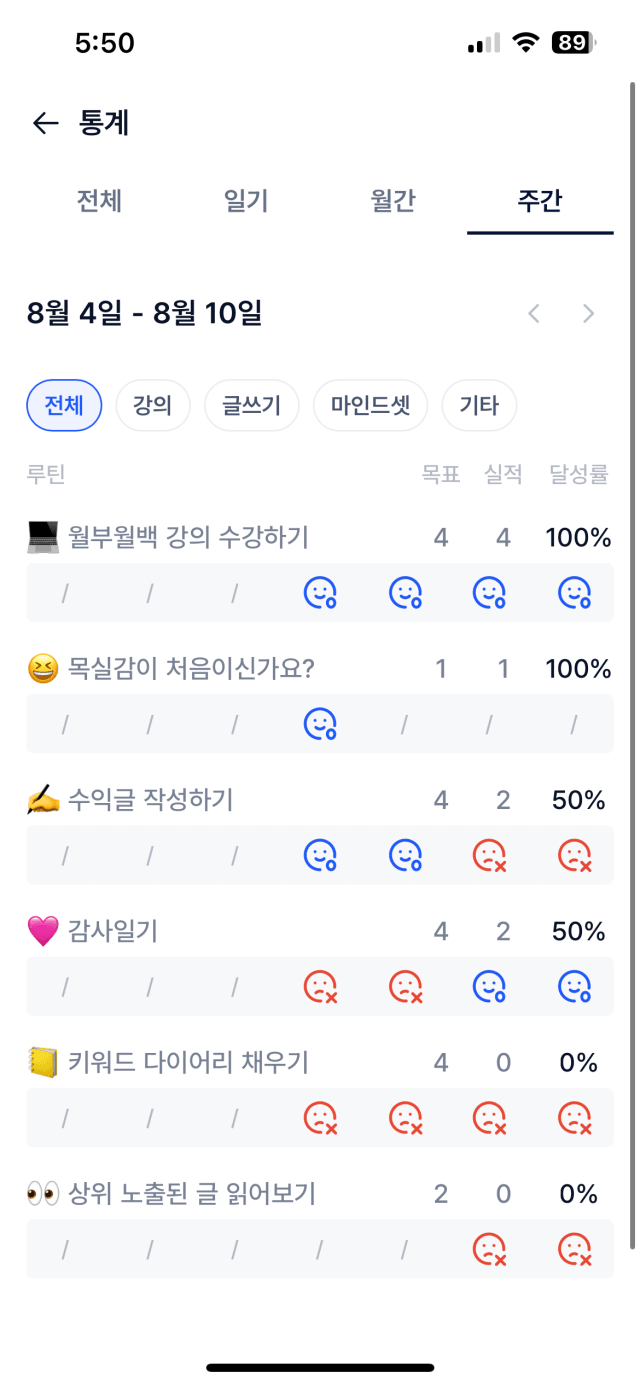Viewport: 640px width, 1385px height.
Task: Filter routines by 기타
Action: 479,406
